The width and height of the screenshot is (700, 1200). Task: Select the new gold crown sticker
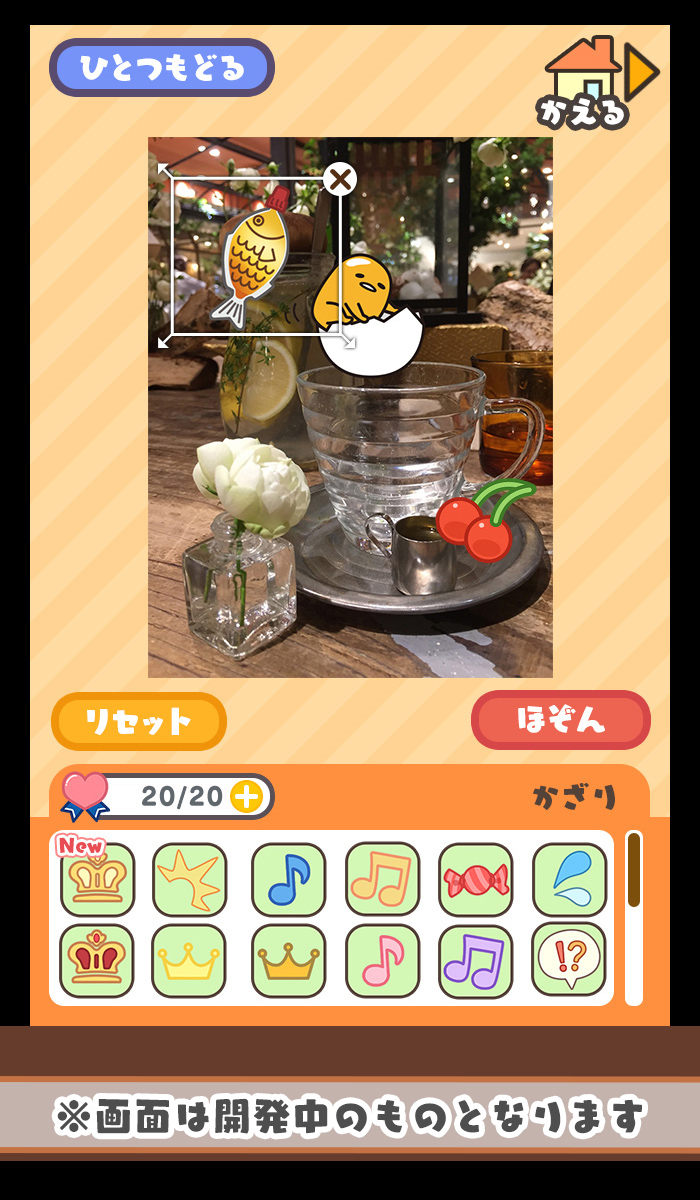tap(97, 879)
